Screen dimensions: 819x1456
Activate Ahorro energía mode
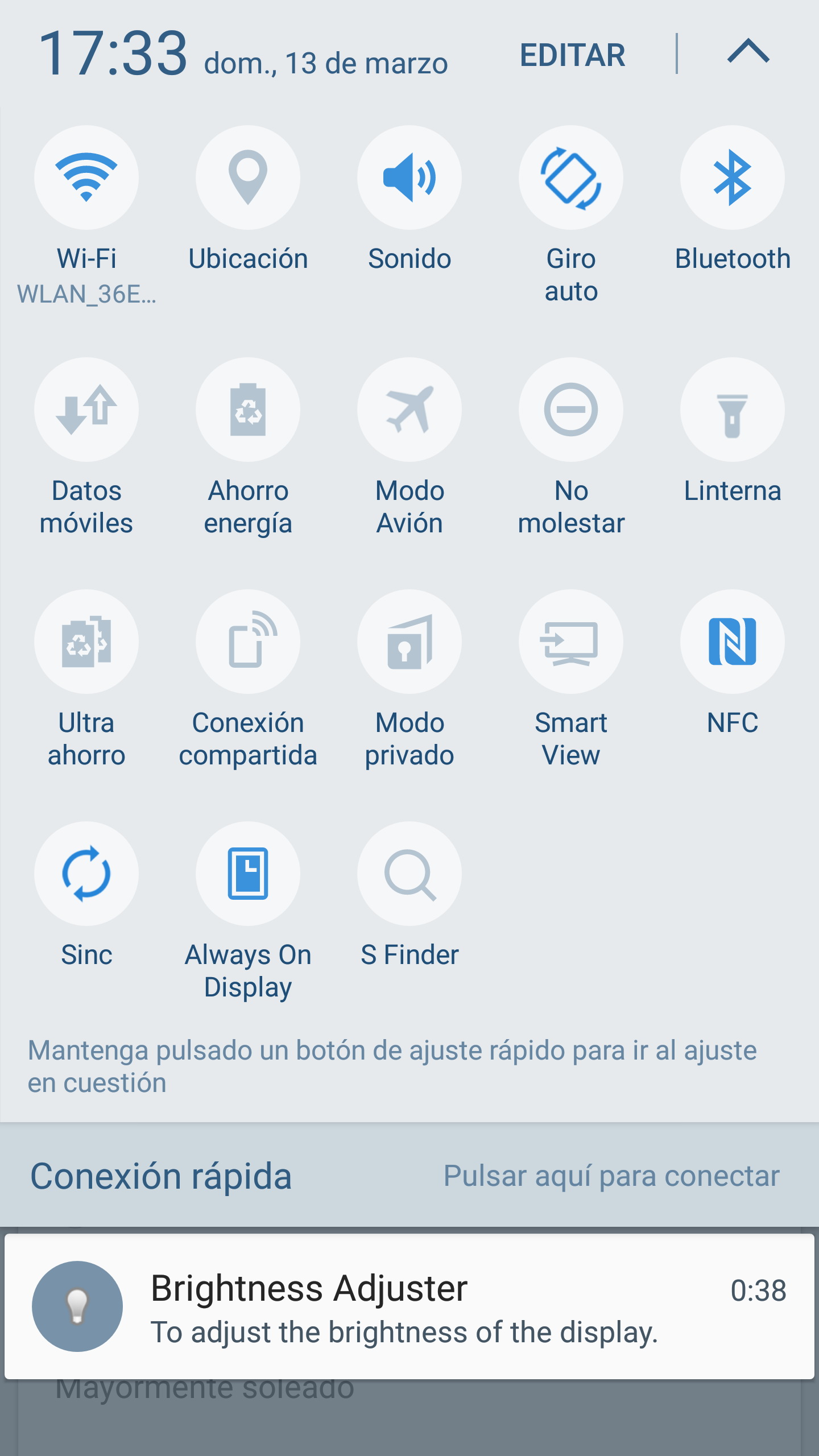tap(248, 409)
